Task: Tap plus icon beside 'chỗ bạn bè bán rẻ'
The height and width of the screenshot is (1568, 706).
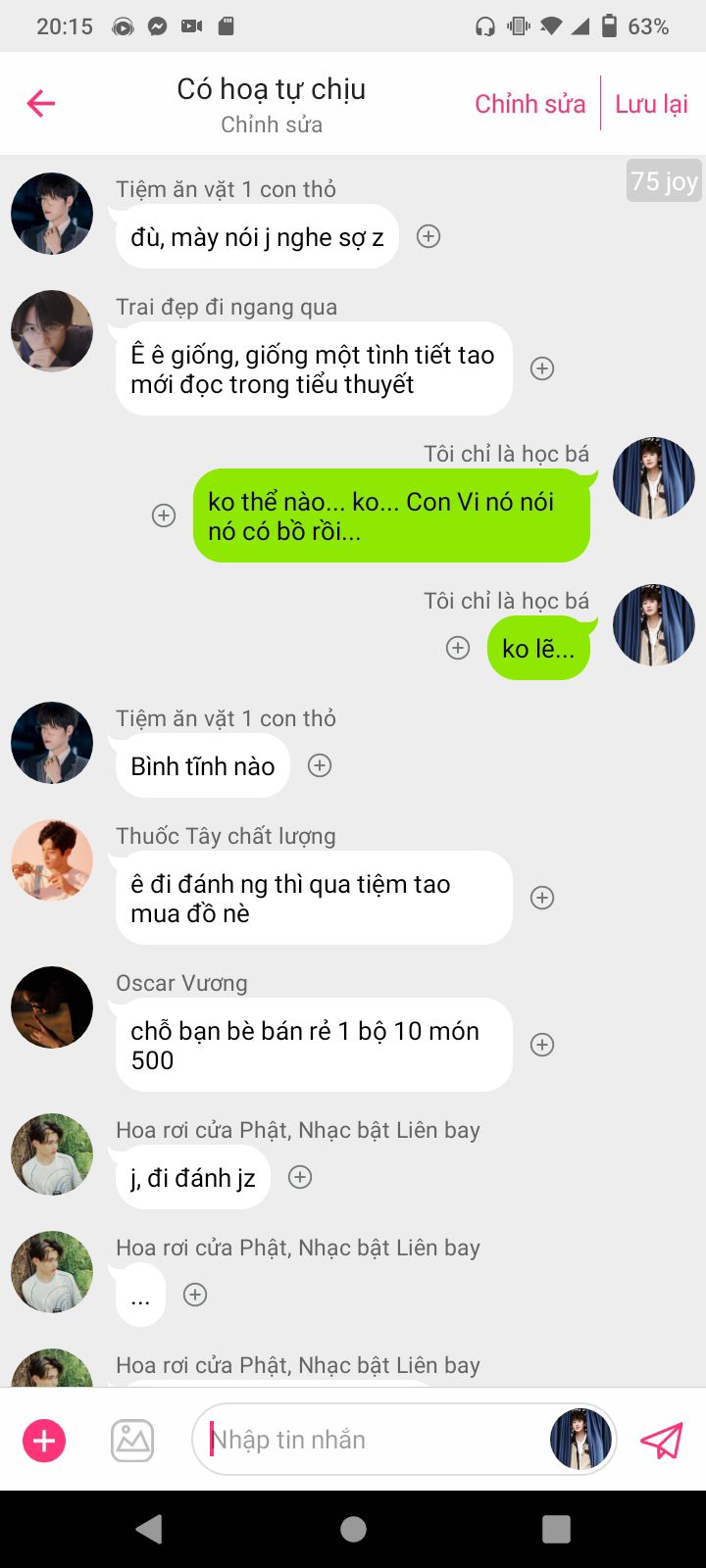Action: (x=542, y=1045)
